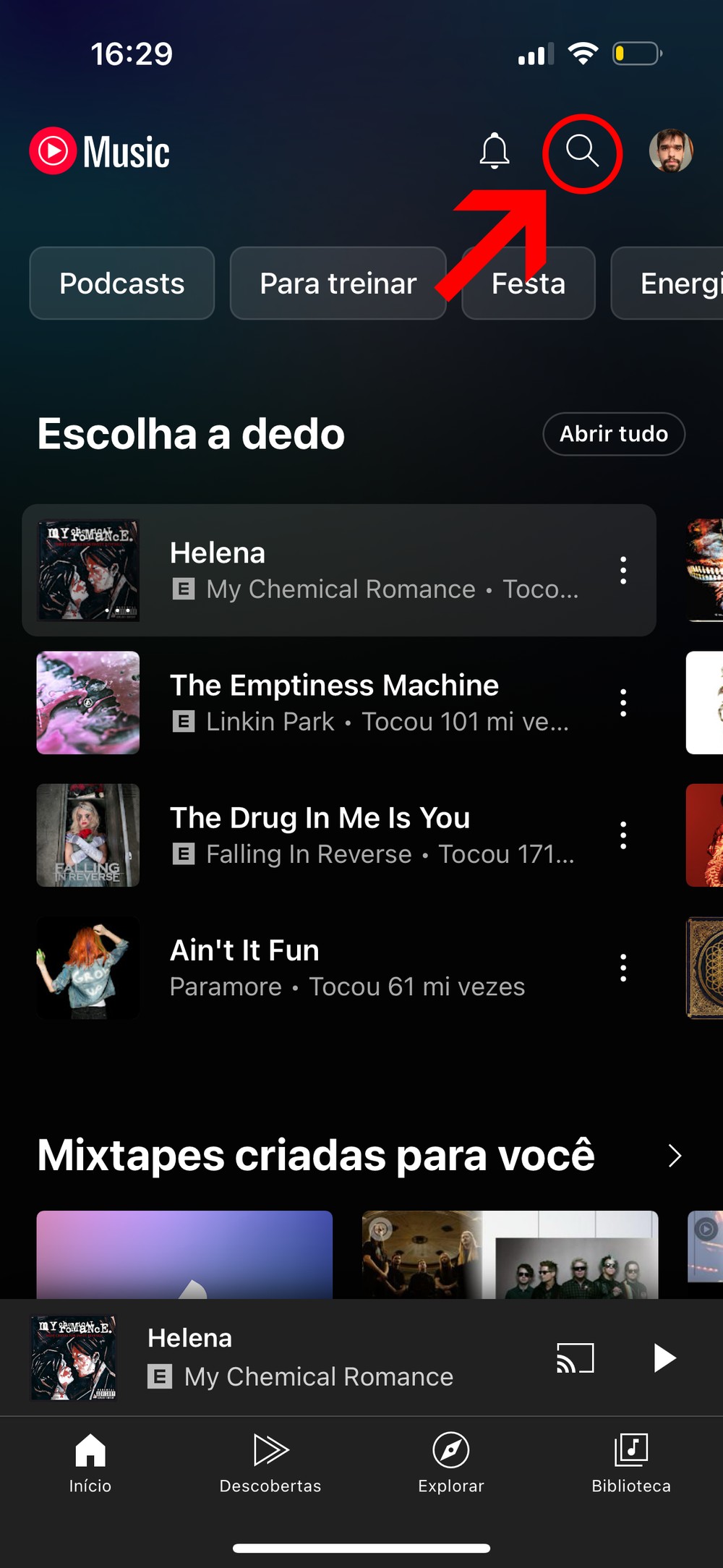Switch to the Descobertas tab
The width and height of the screenshot is (723, 1568).
pos(270,1462)
